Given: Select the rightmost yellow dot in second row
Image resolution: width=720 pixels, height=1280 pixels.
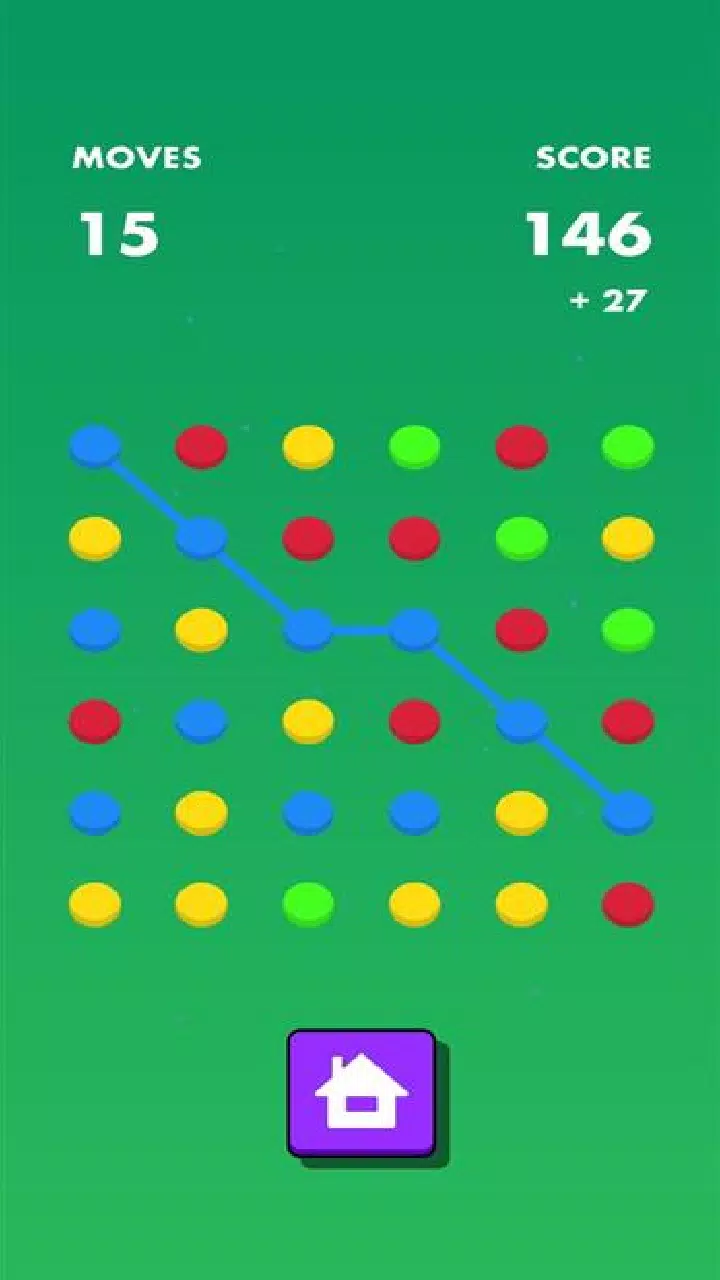Looking at the screenshot, I should (x=628, y=540).
